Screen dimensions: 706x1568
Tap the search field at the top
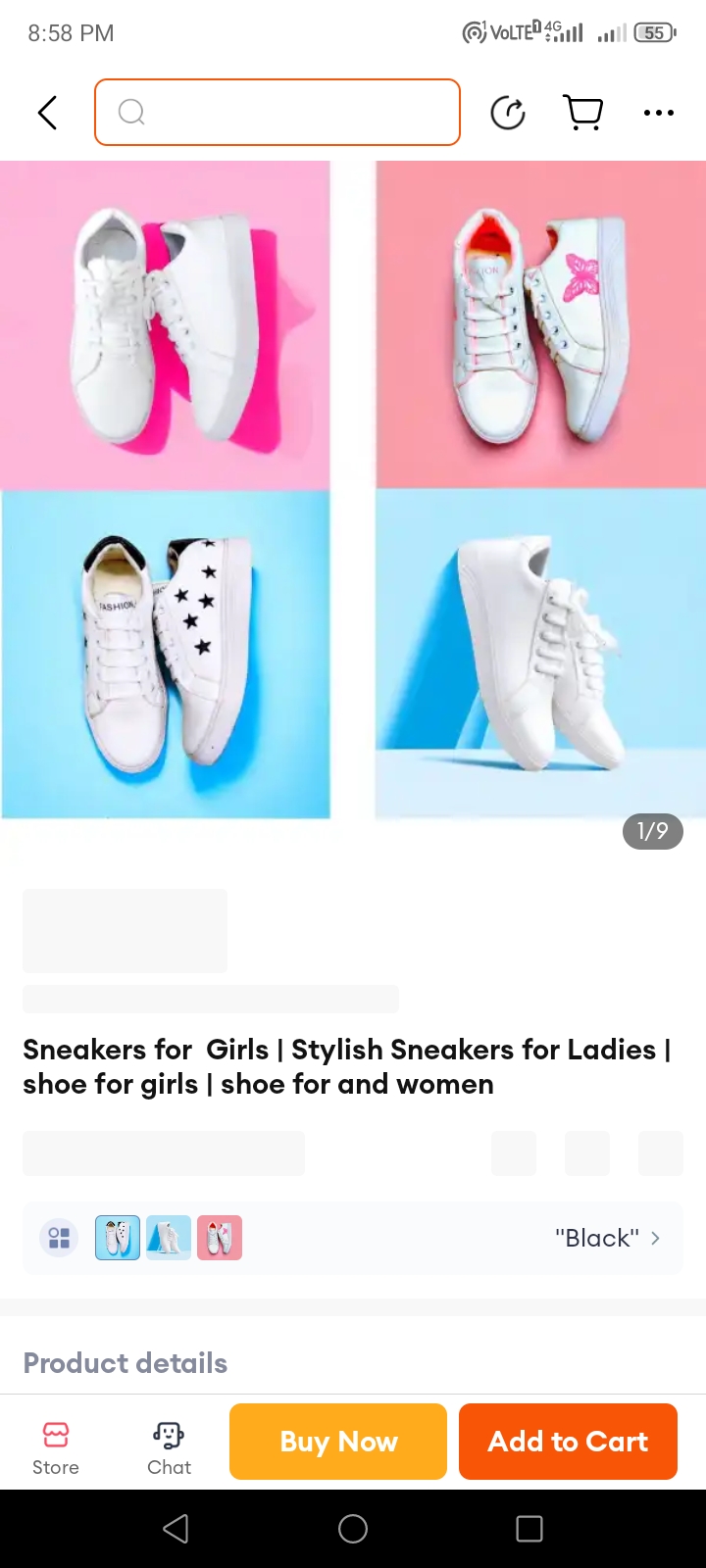tap(277, 113)
